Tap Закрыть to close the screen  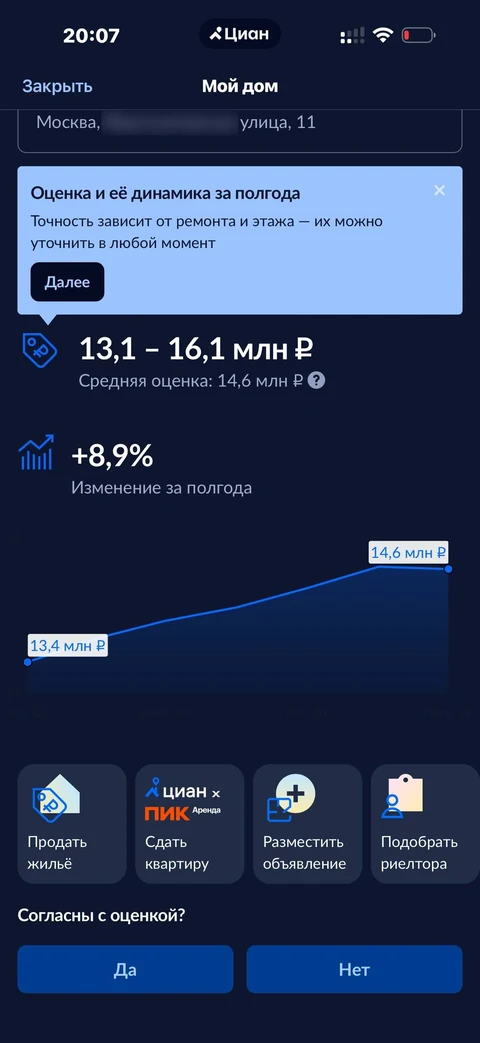57,86
